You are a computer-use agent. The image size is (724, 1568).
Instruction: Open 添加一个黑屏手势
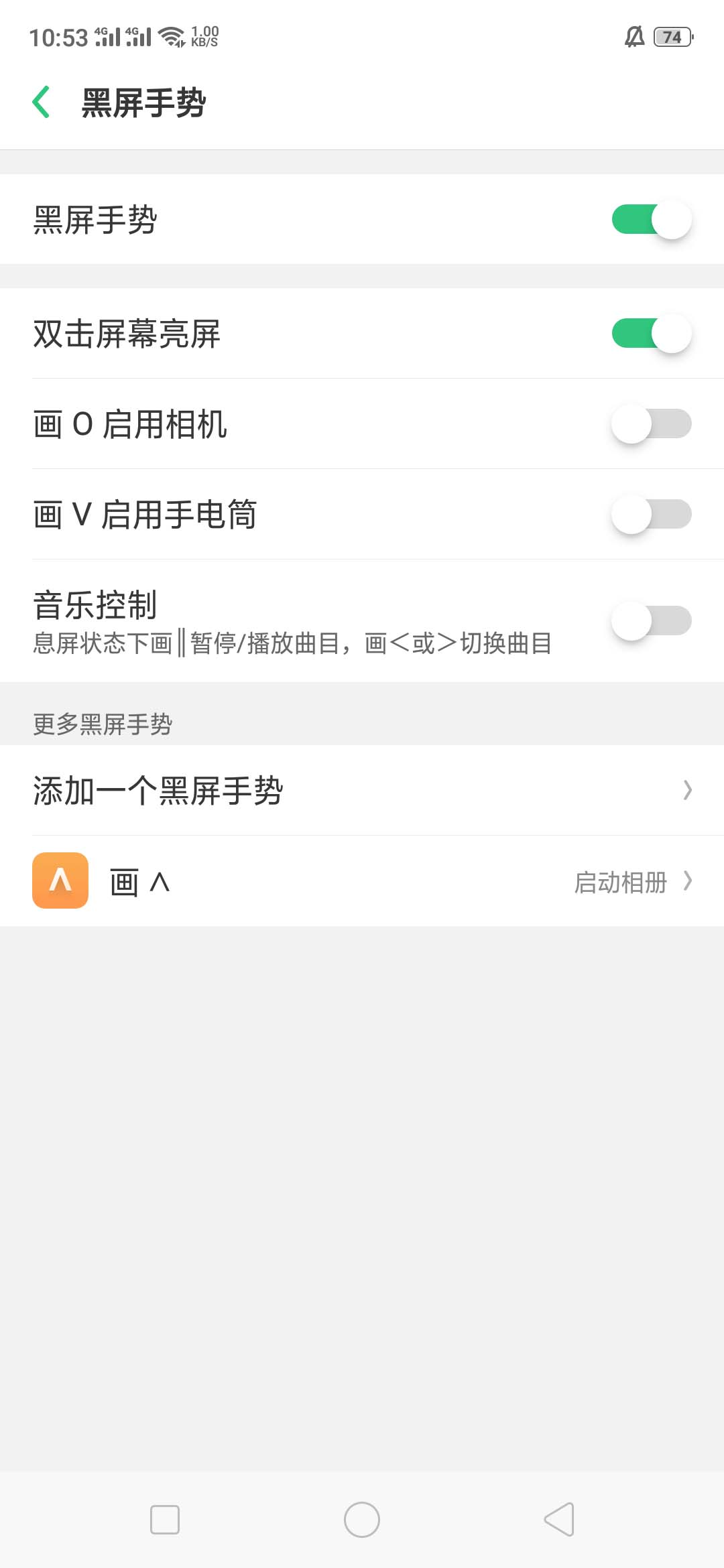pyautogui.click(x=362, y=791)
